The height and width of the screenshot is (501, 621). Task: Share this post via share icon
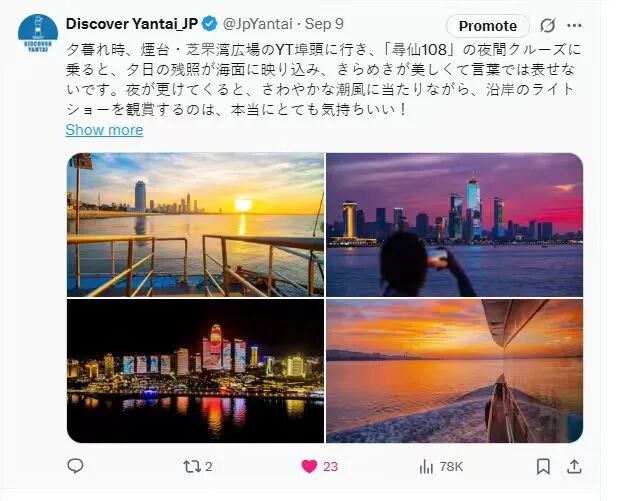574,466
